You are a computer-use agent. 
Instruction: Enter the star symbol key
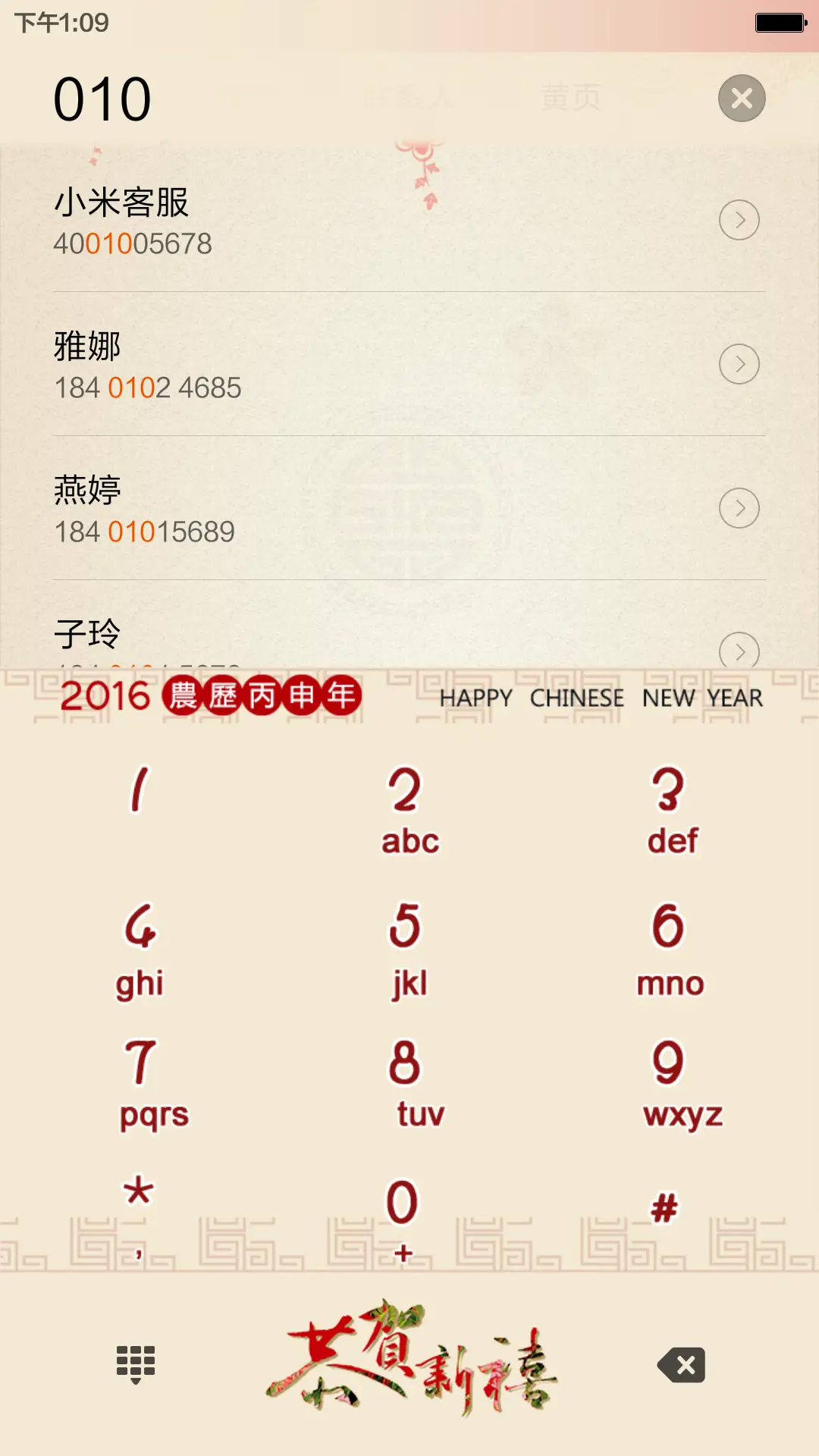(x=138, y=1206)
